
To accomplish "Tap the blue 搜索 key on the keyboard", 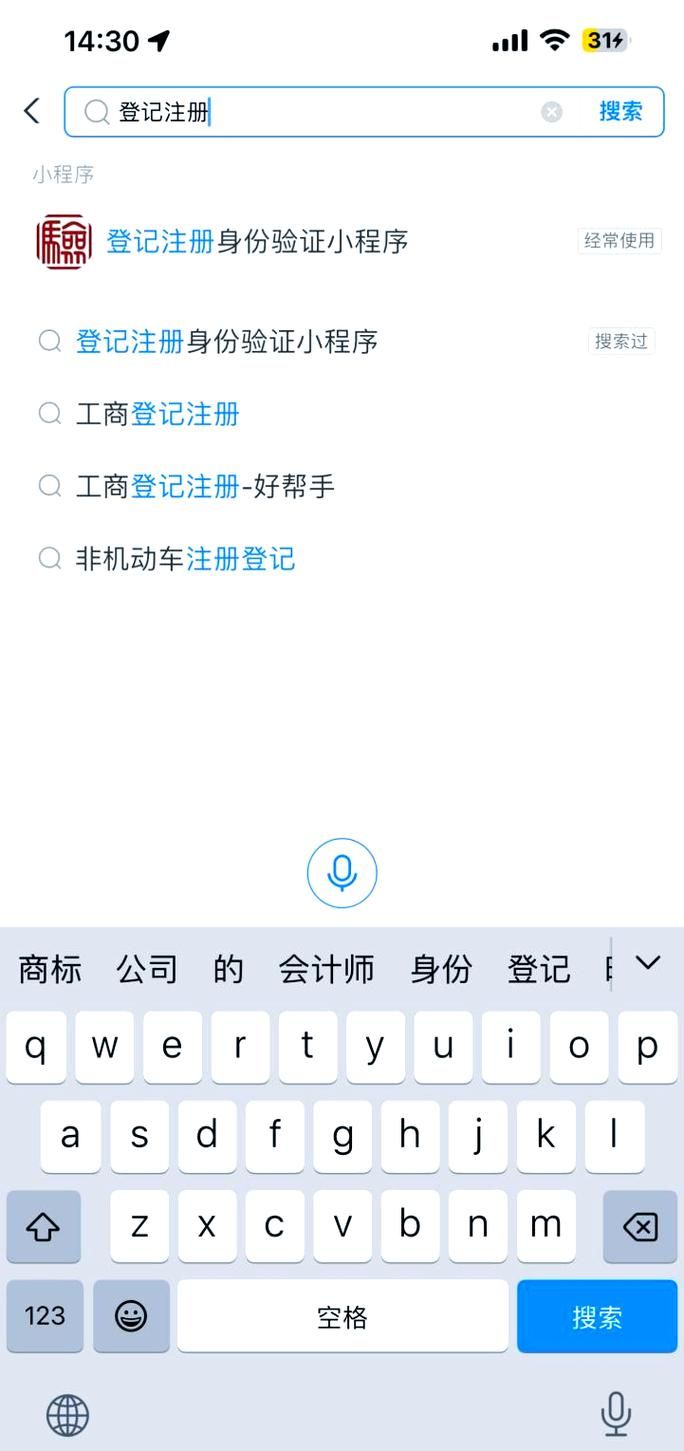I will [597, 1317].
